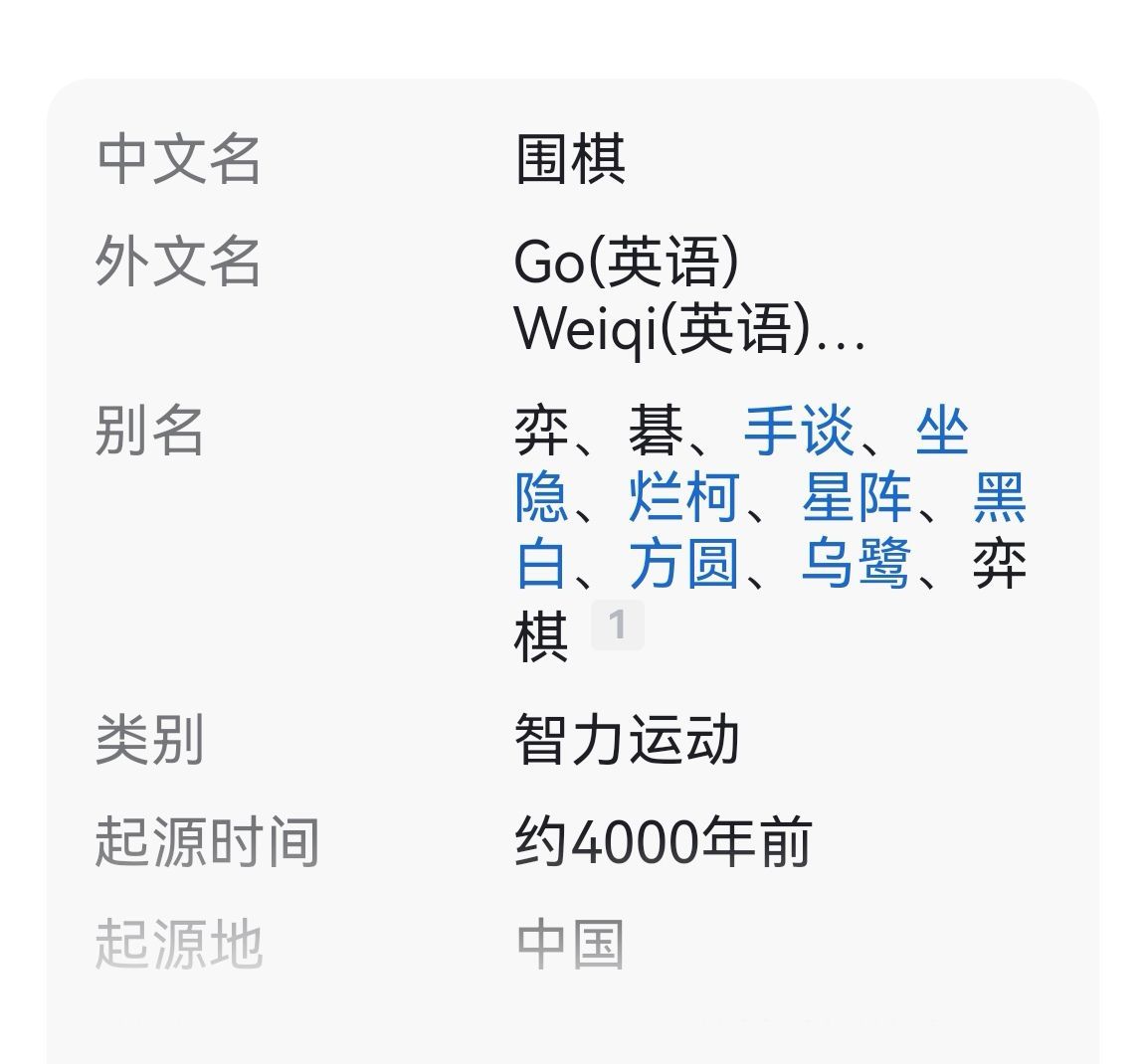Open the 坐隐 alias link
The image size is (1146, 1064).
point(941,432)
